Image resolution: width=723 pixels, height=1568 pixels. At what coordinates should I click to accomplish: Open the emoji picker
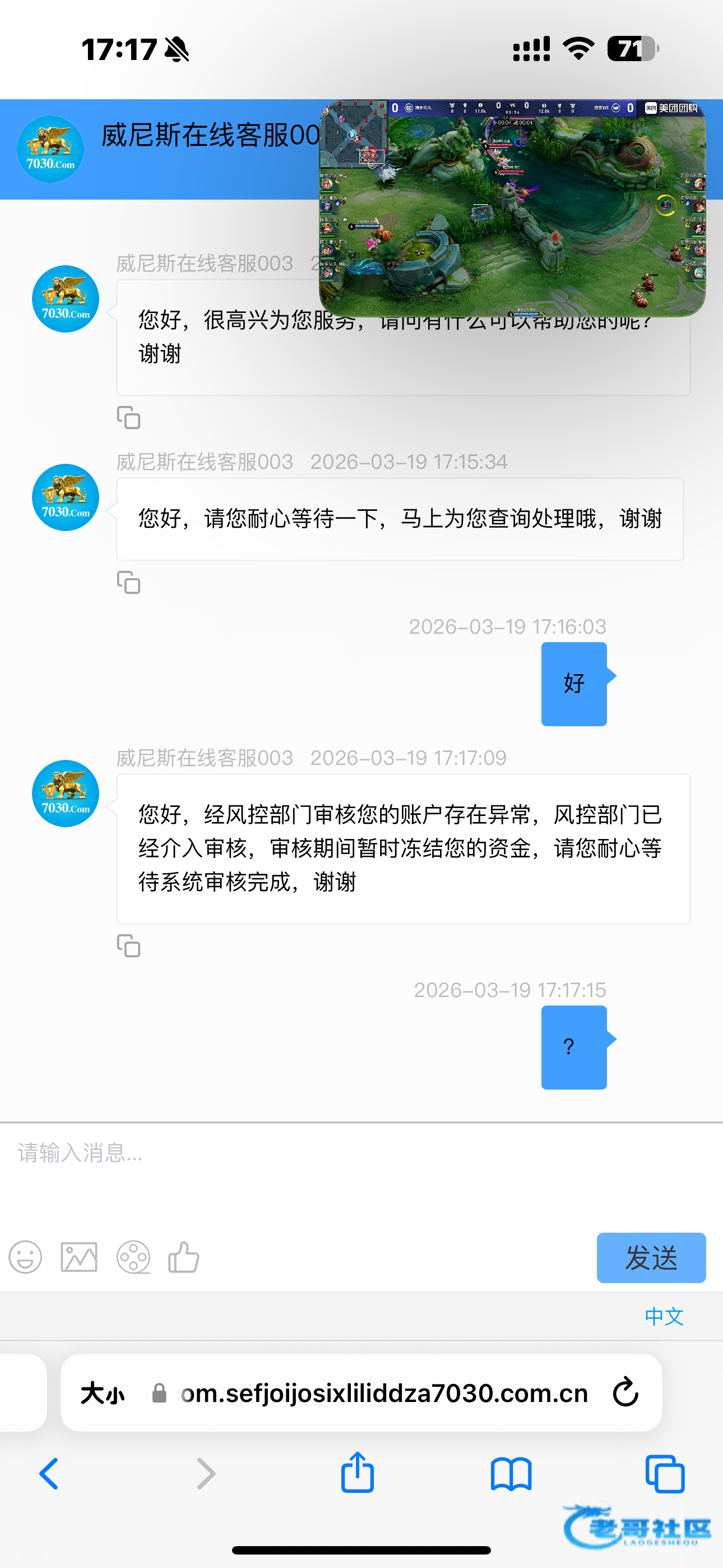point(26,1257)
